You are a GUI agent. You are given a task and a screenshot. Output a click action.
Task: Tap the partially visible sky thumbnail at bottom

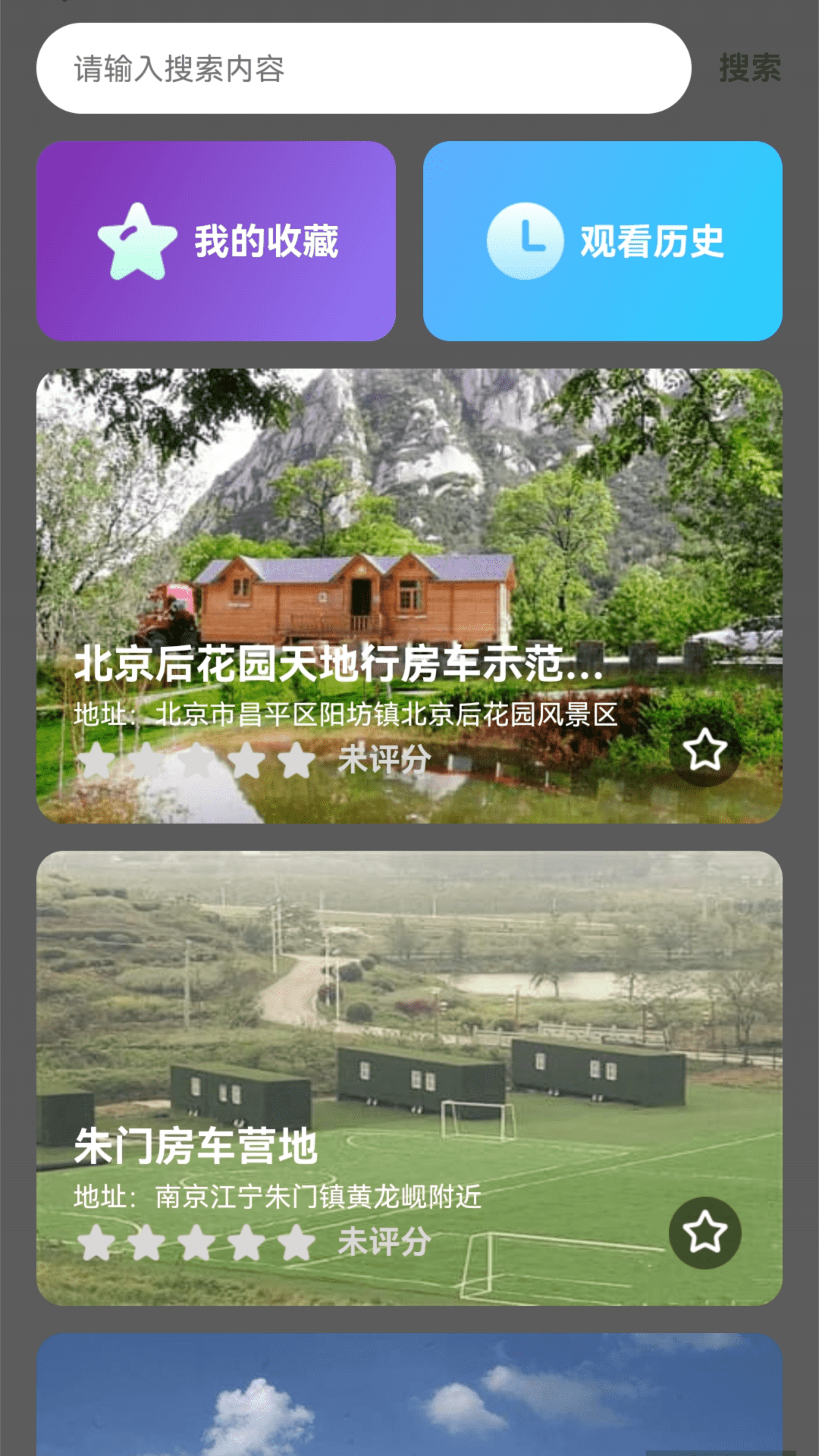point(409,1418)
